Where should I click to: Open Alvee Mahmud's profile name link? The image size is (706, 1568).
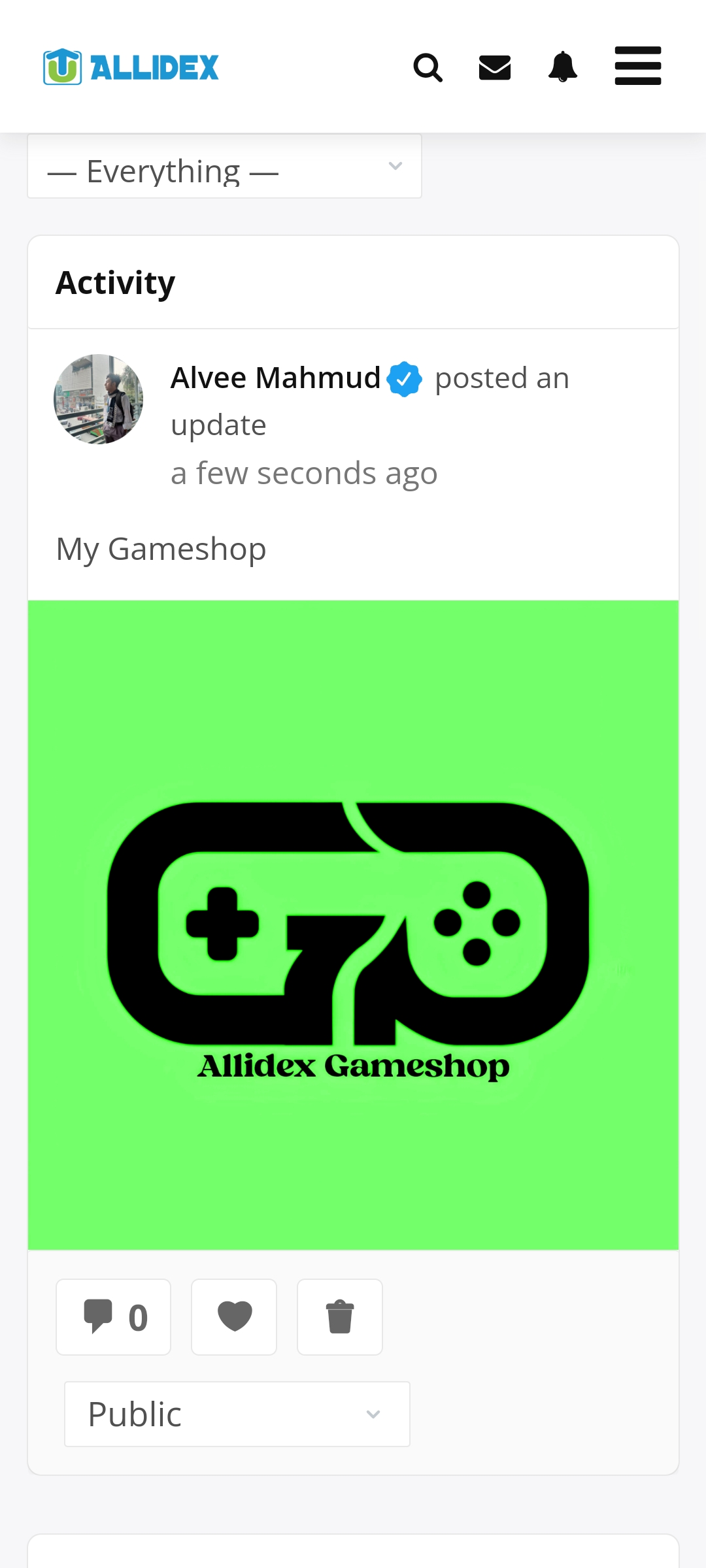[x=275, y=378]
